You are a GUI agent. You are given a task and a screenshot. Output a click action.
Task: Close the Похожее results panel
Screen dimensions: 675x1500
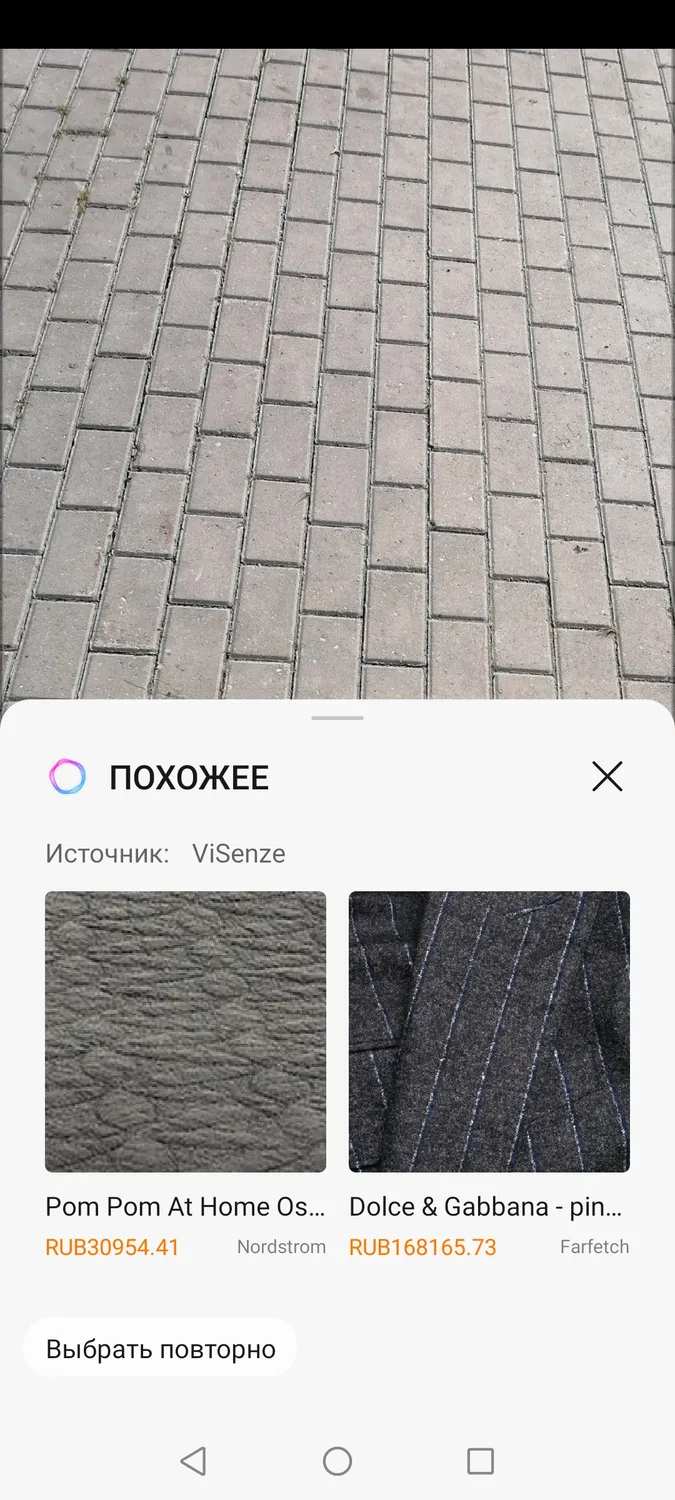click(x=607, y=776)
